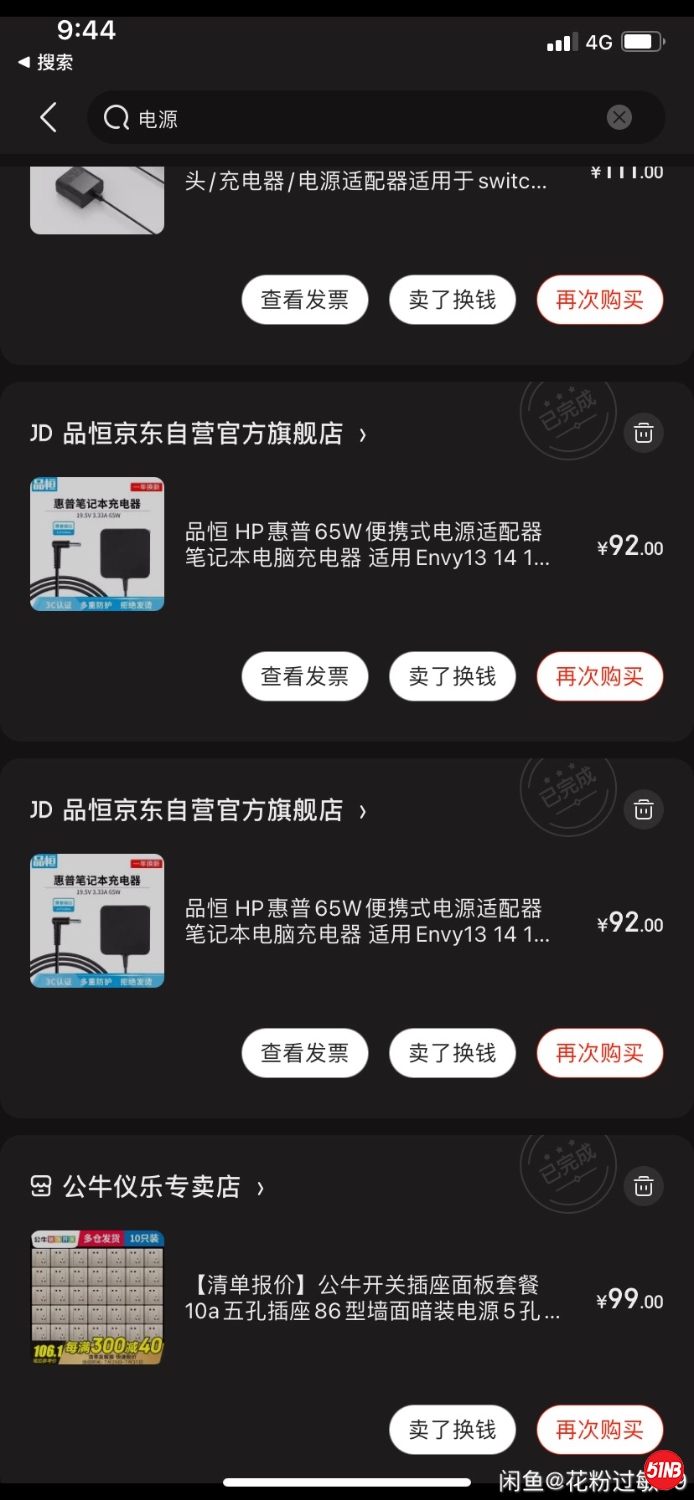Delete the 公牛仪乐专卖店 order

coord(643,1187)
